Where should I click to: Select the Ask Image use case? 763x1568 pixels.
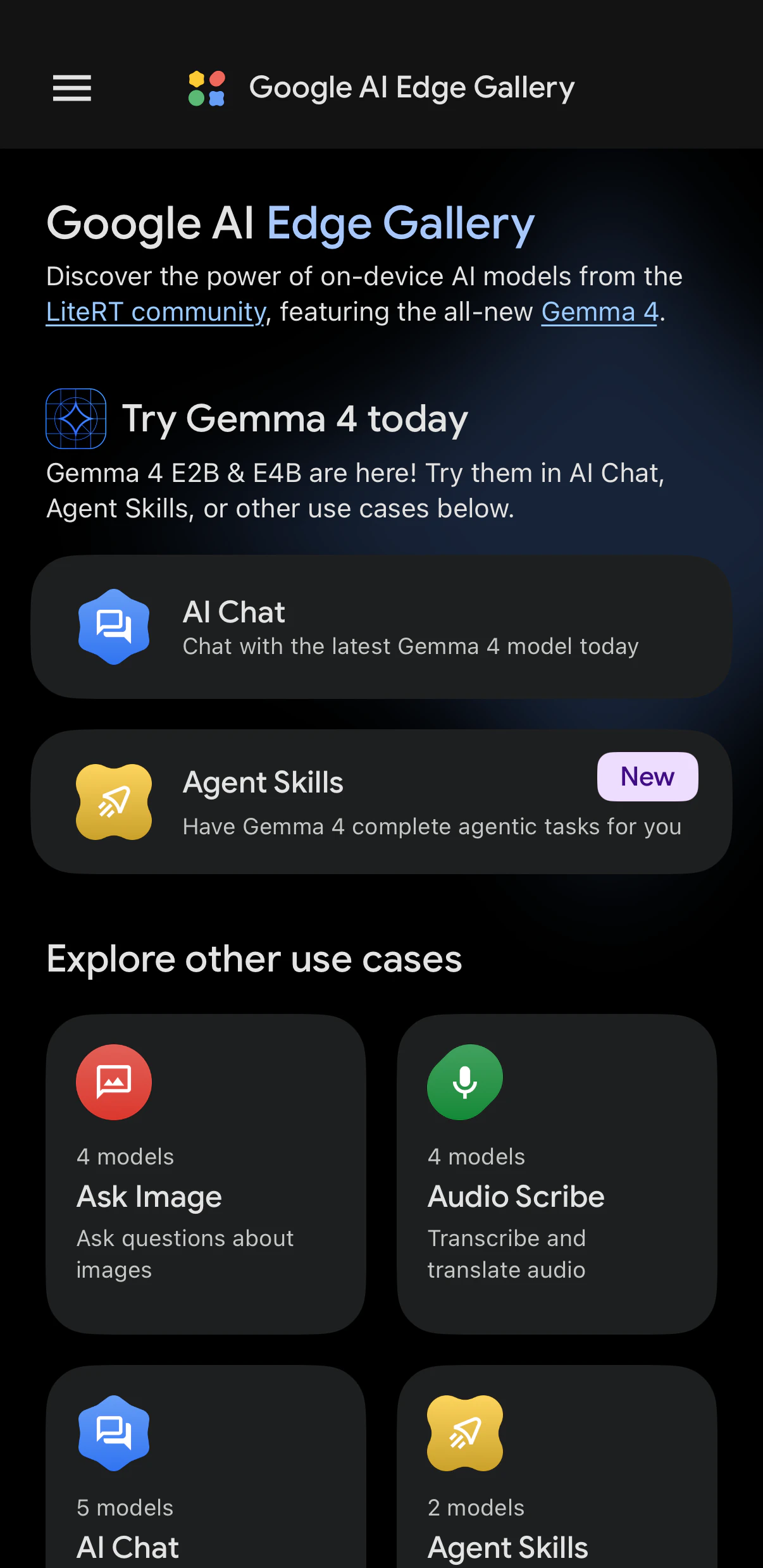[x=206, y=1174]
